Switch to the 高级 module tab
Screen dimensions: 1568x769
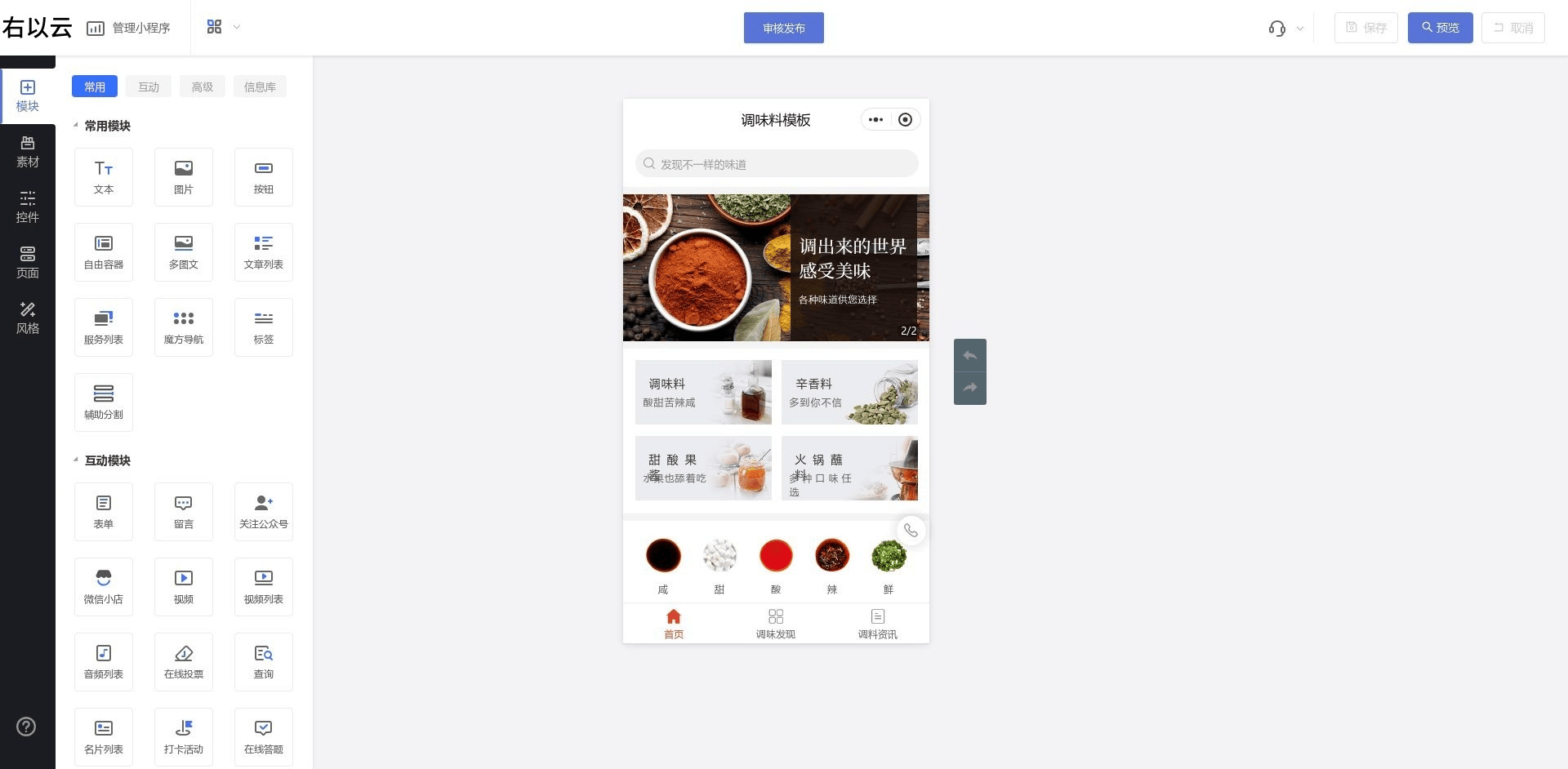point(202,87)
